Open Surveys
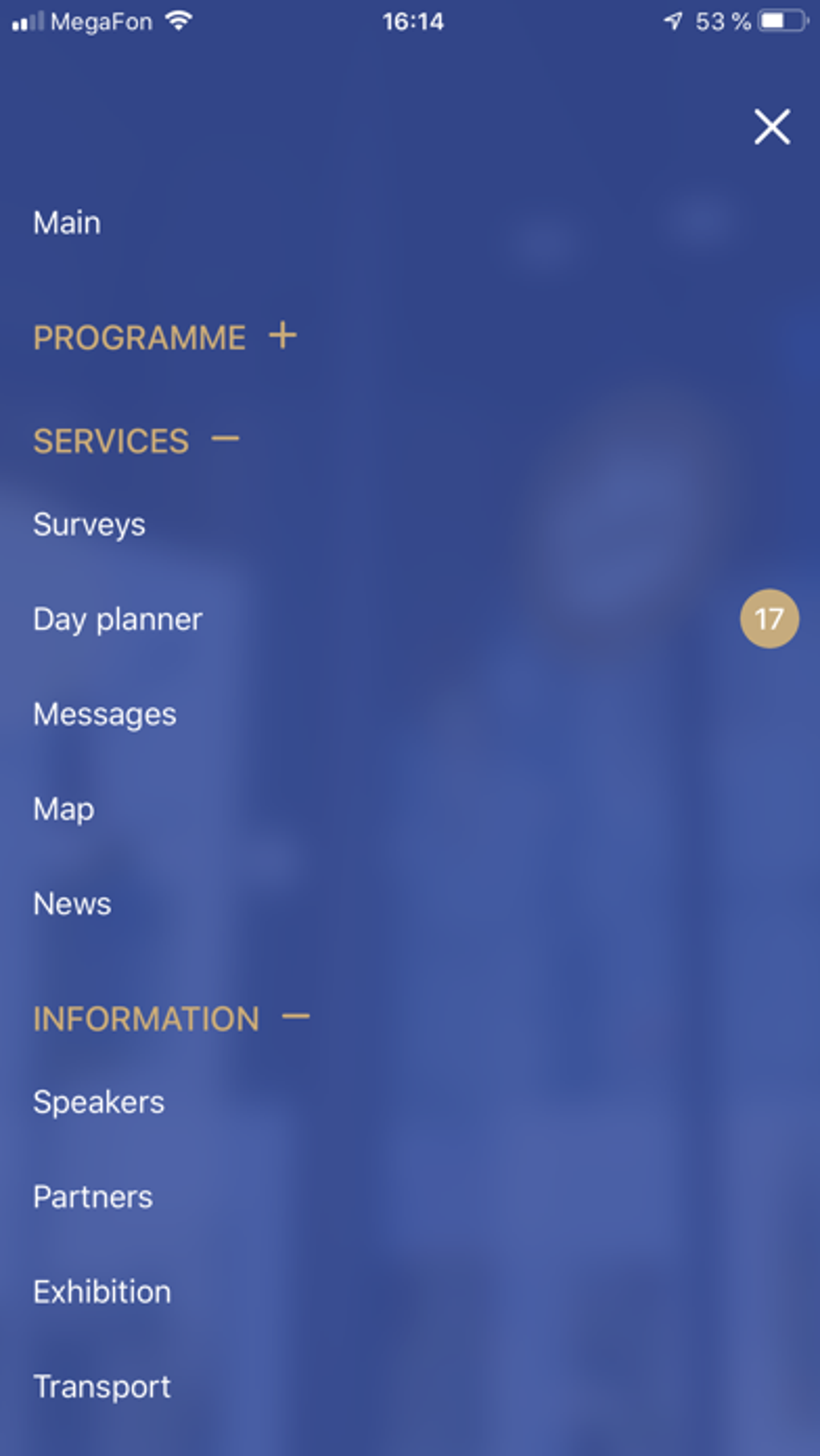 (x=89, y=525)
